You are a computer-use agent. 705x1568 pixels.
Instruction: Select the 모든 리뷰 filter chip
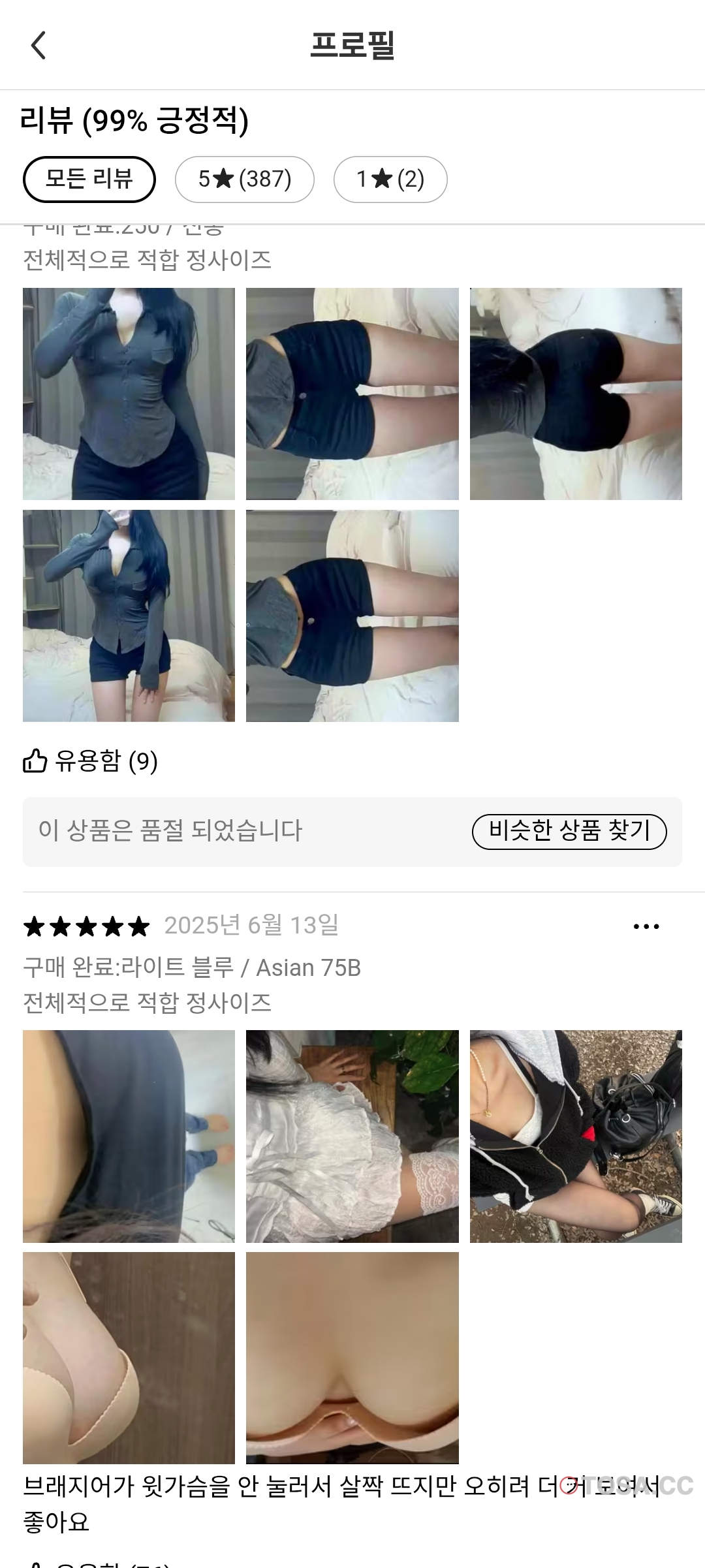[89, 179]
